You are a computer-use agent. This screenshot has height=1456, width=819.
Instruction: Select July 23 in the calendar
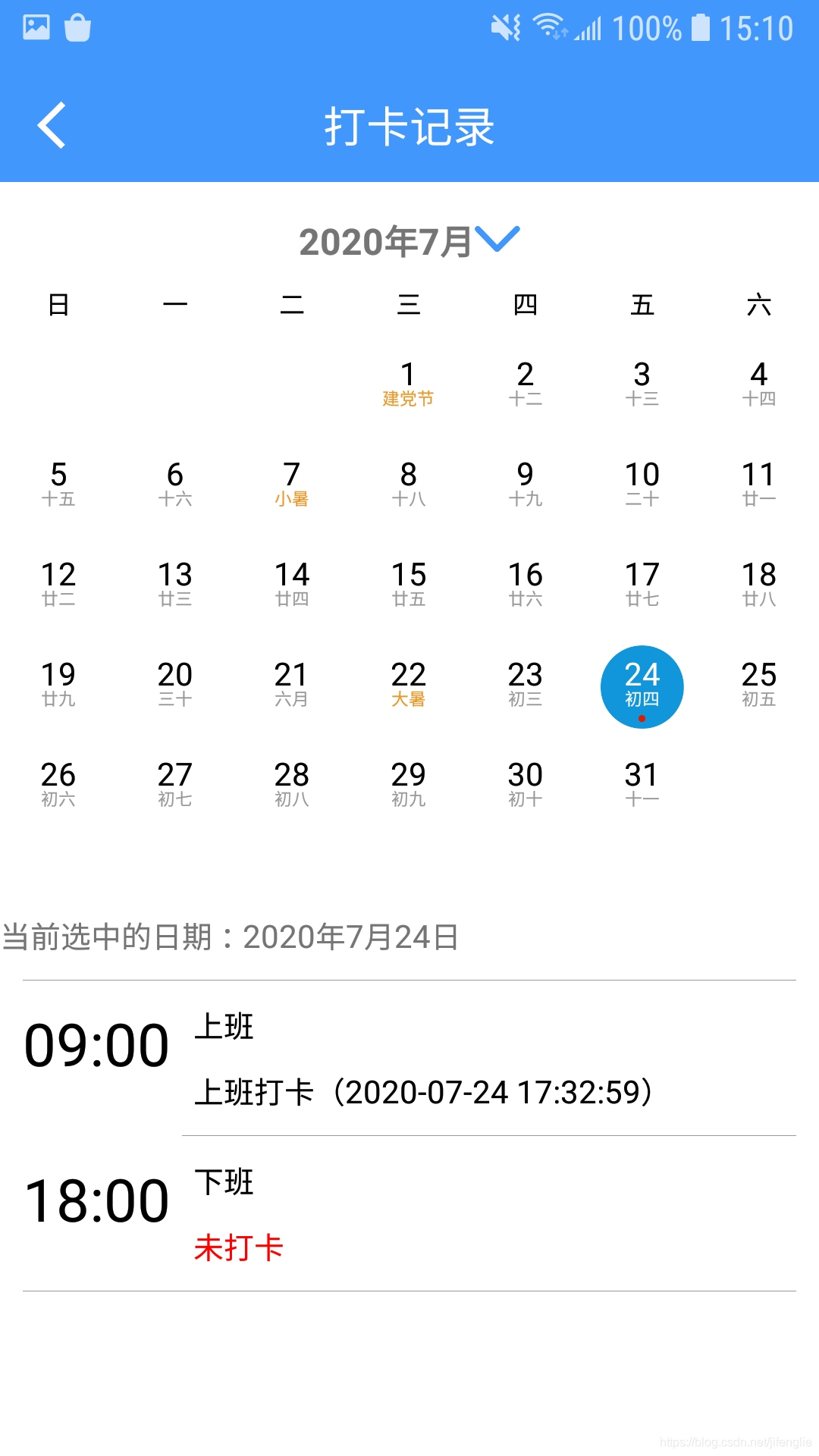(525, 685)
